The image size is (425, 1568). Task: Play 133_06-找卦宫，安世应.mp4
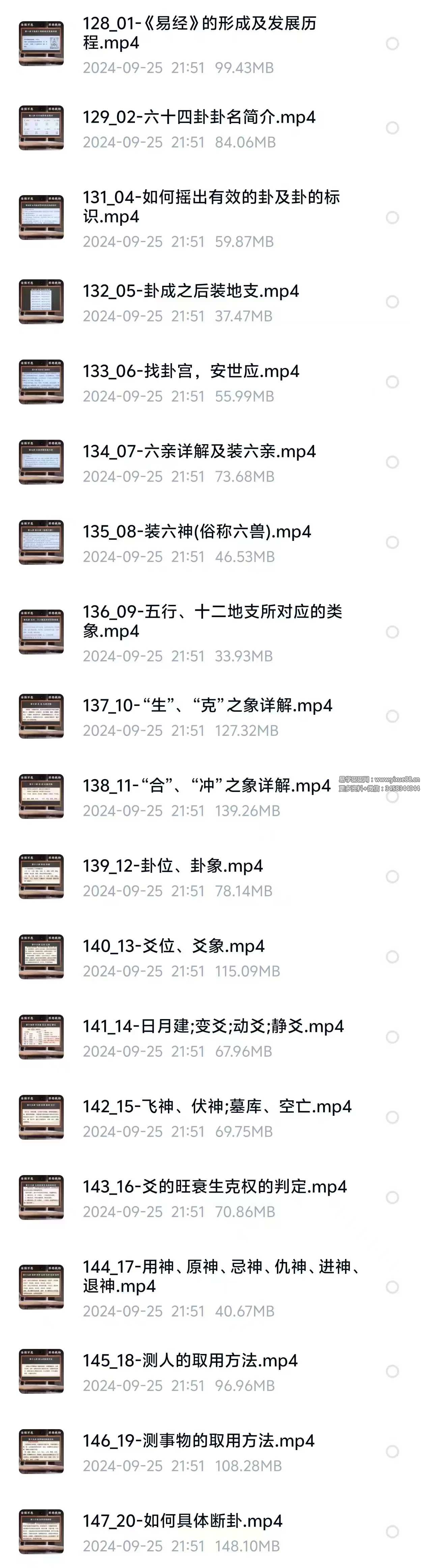tap(191, 371)
